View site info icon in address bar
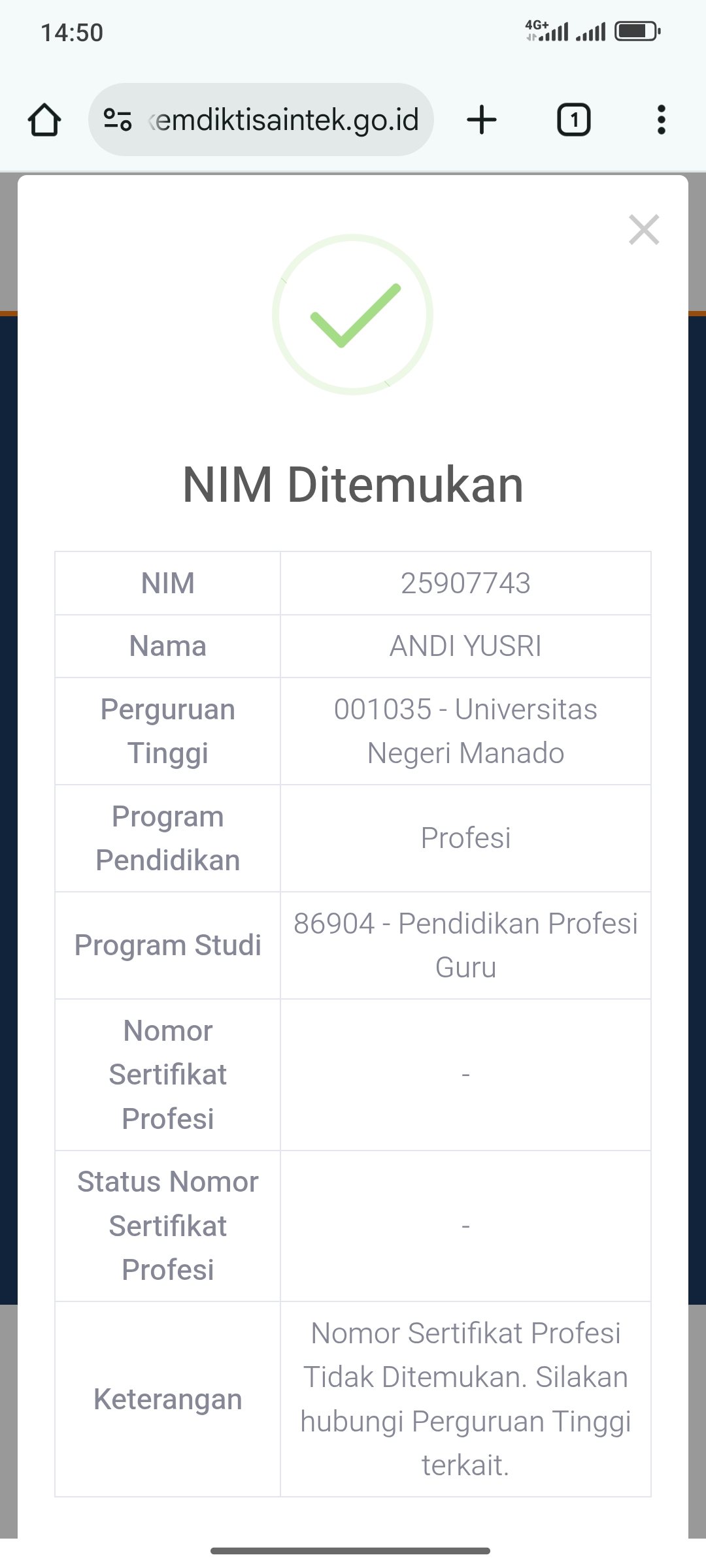The width and height of the screenshot is (706, 1568). [118, 120]
